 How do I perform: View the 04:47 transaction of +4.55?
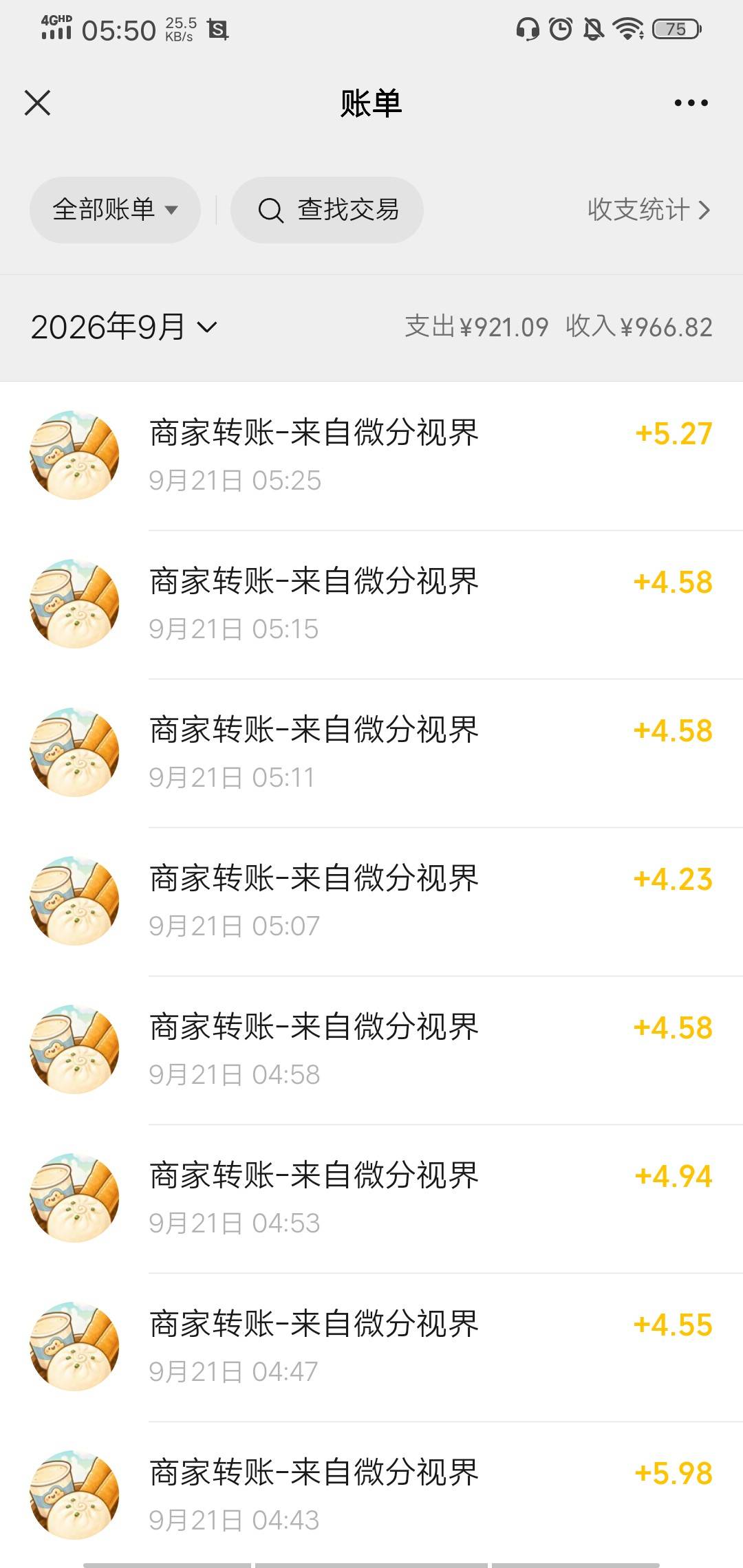[371, 1347]
